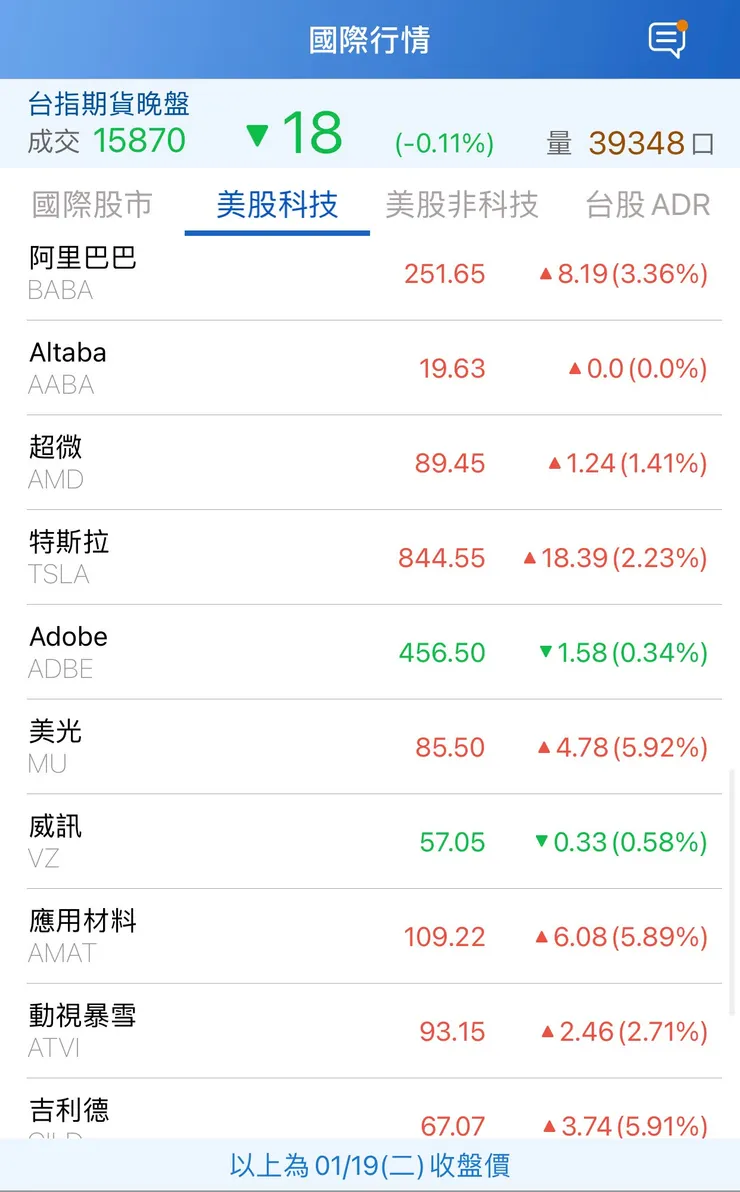Switch to the 美股非科技 tab
Viewport: 740px width, 1192px height.
[x=463, y=205]
